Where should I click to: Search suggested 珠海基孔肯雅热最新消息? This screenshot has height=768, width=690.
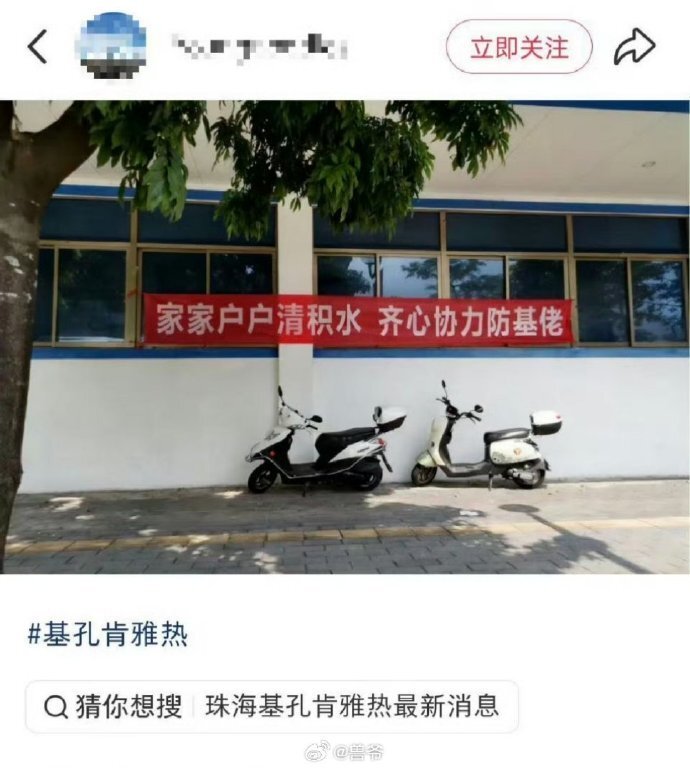[x=352, y=707]
